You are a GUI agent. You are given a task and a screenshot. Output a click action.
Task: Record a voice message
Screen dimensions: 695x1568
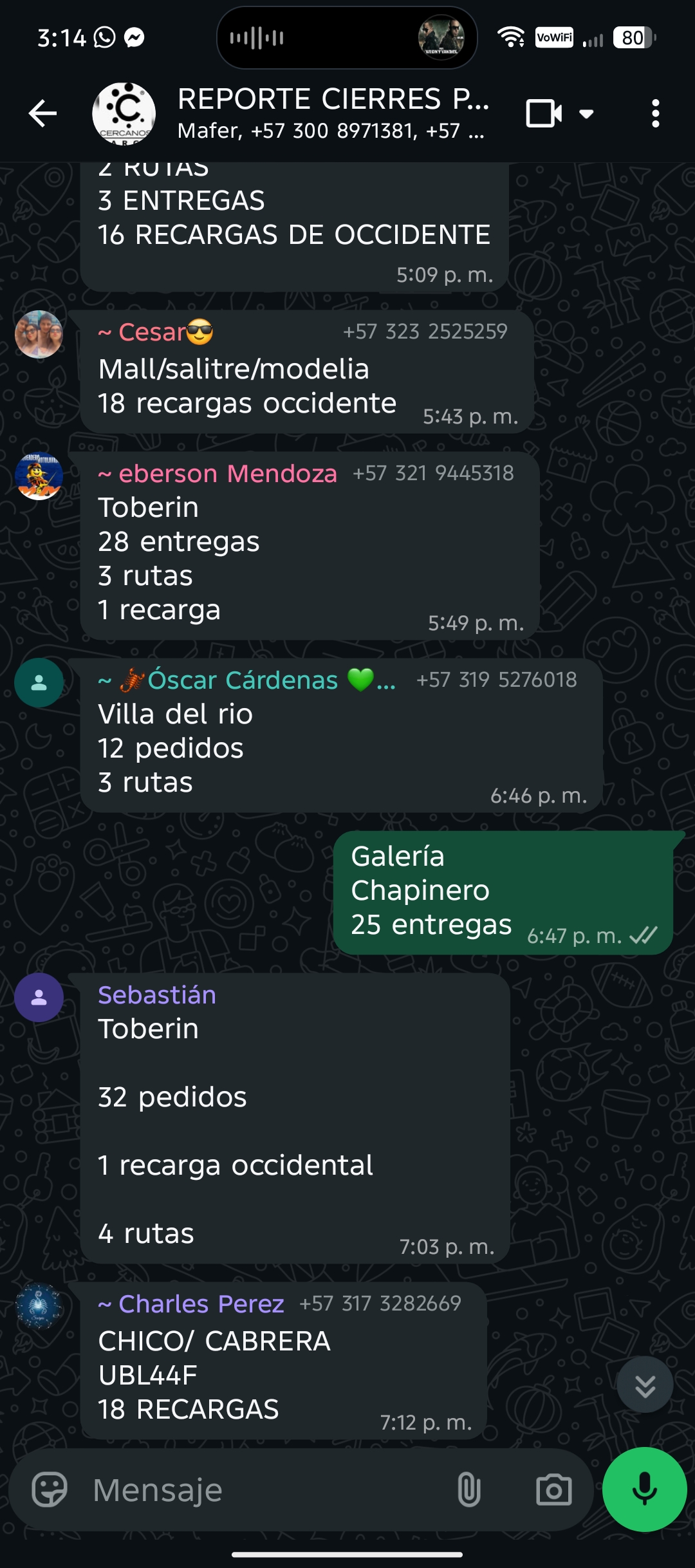point(645,1489)
